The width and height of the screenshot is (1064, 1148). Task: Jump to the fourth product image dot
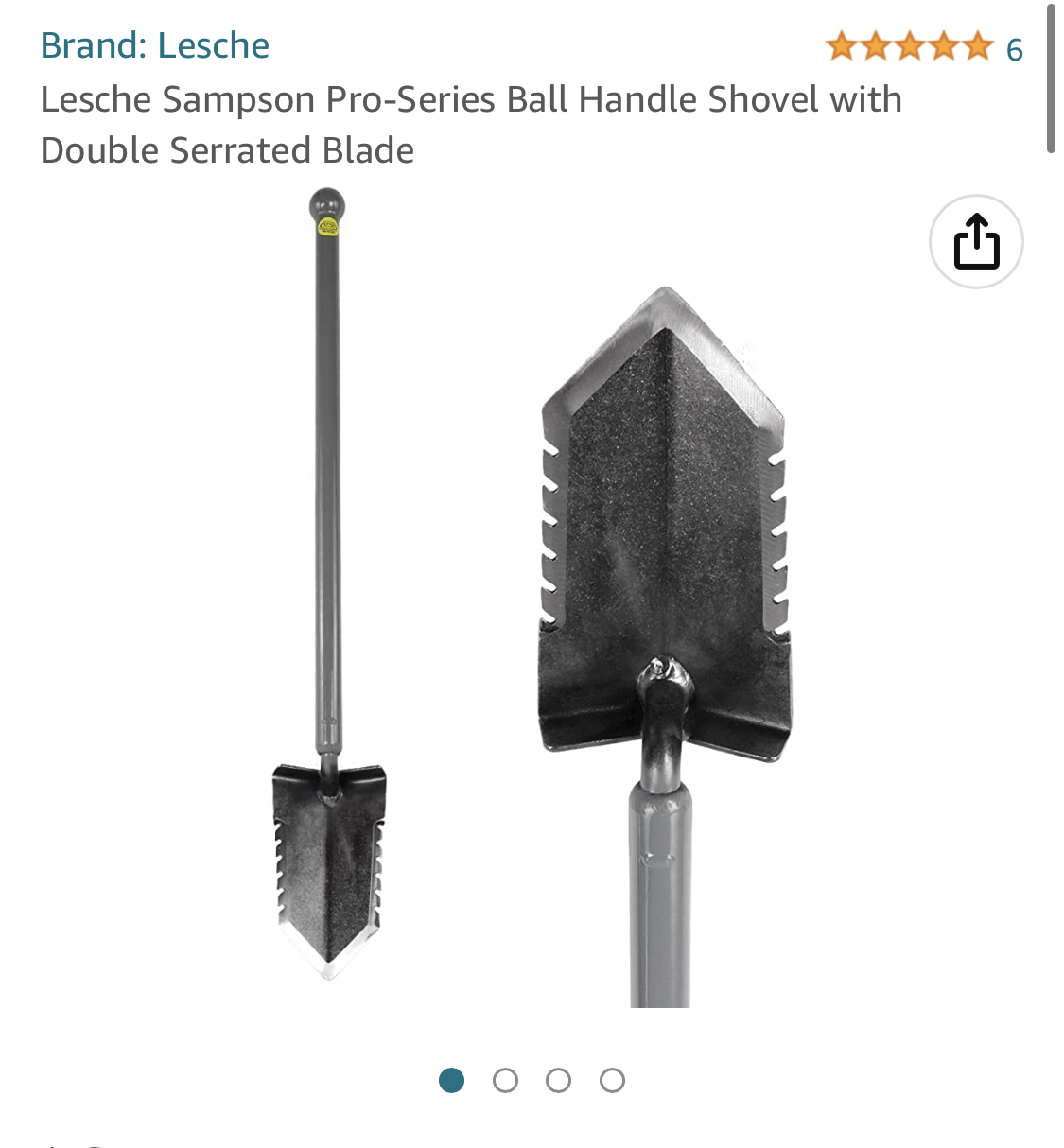(x=612, y=1080)
